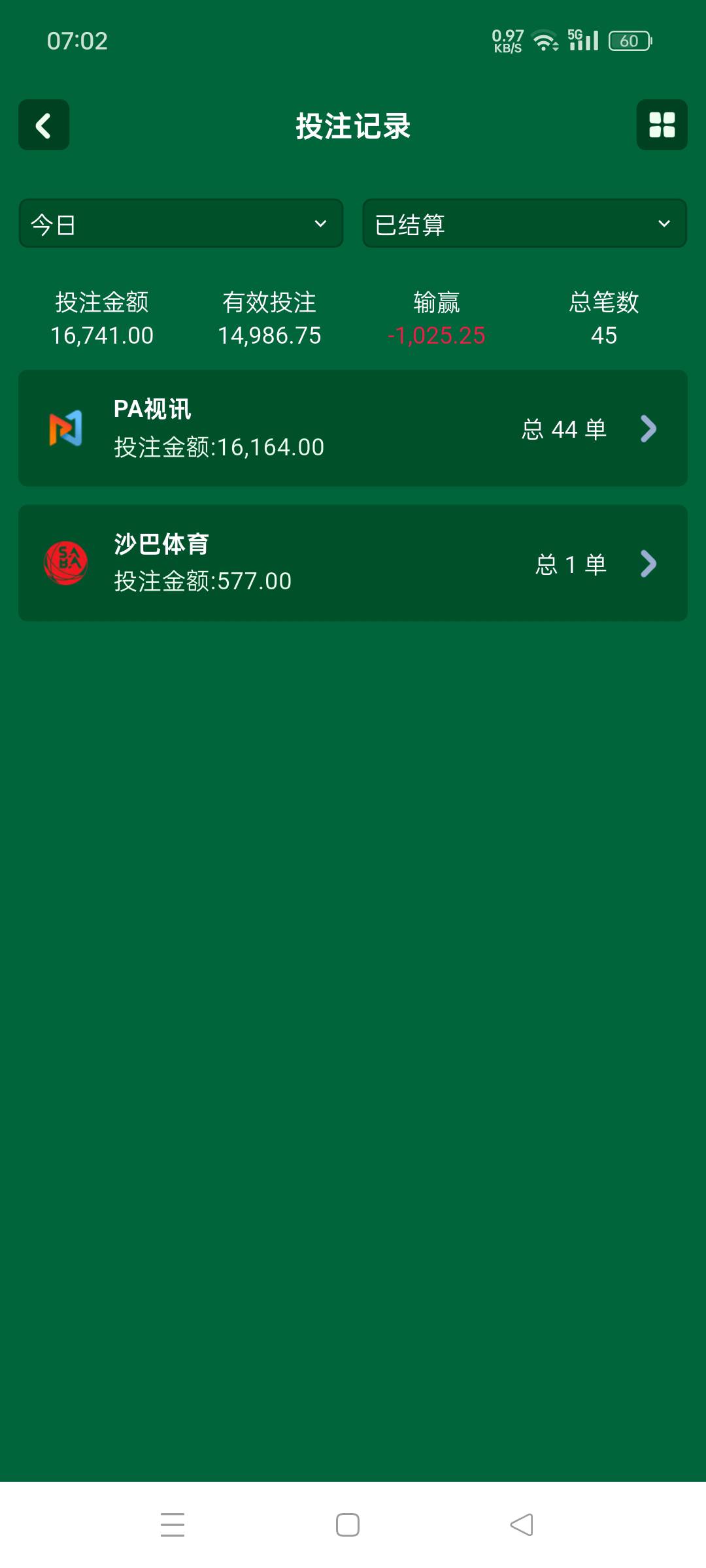Tap the 投注记录 title text

[353, 127]
